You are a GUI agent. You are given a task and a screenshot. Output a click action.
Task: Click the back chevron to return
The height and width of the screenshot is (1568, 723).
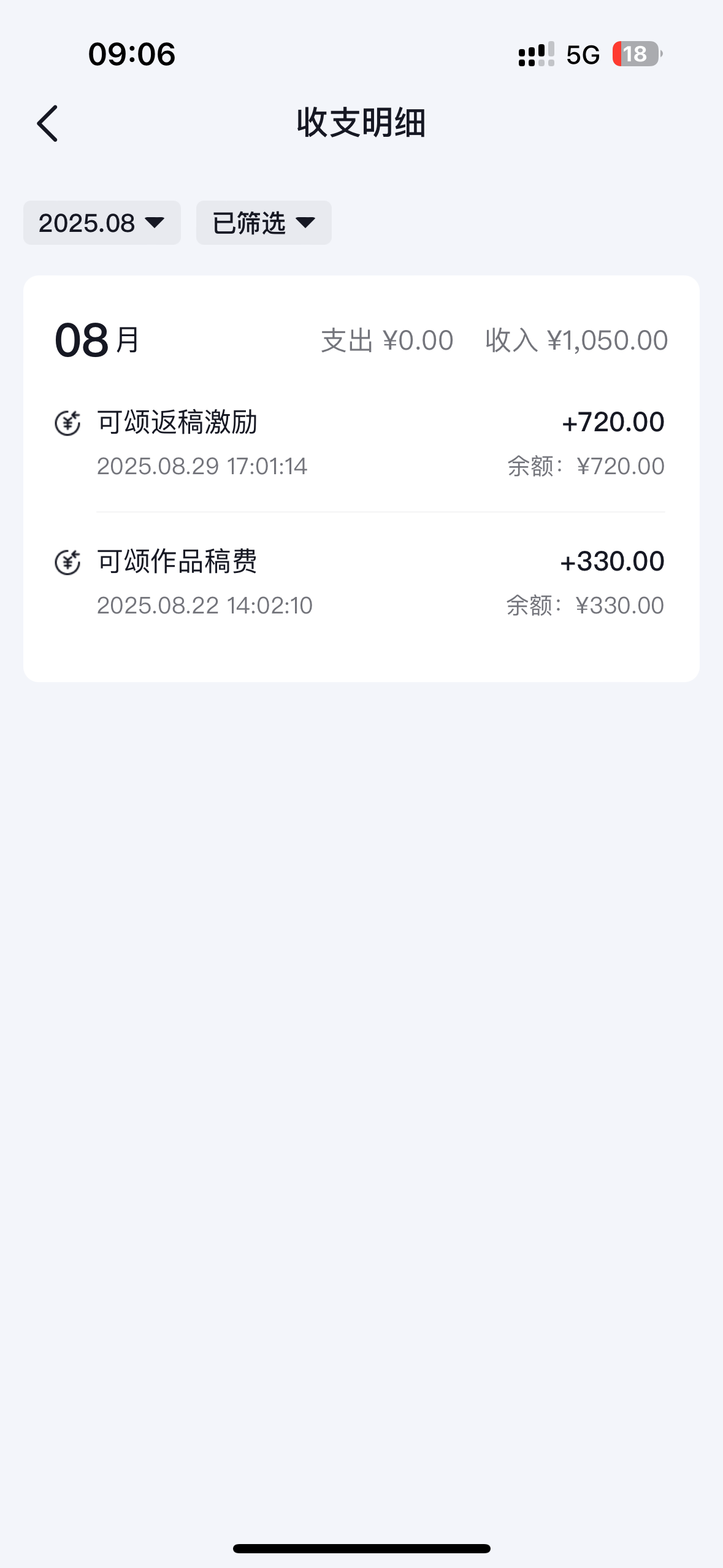pyautogui.click(x=48, y=123)
